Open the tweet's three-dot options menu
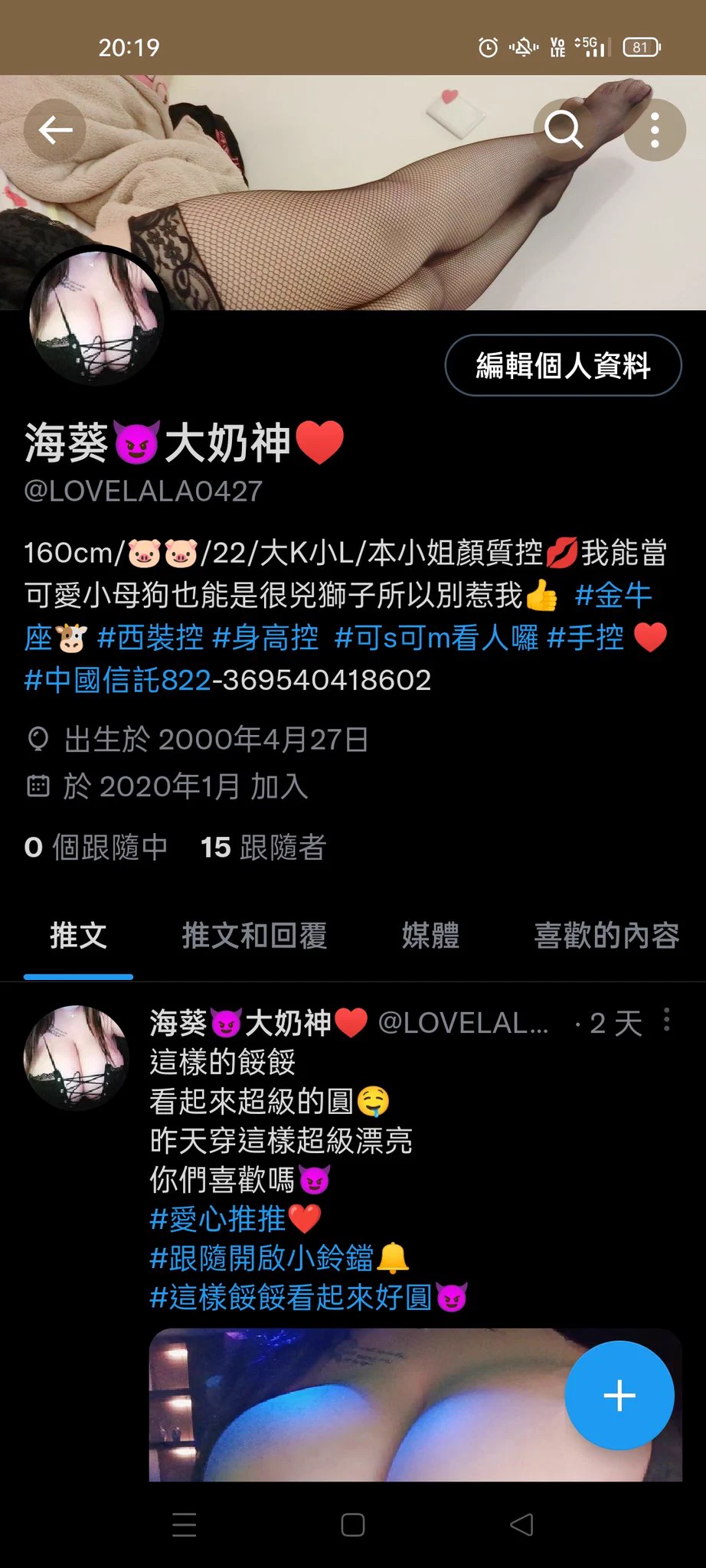The width and height of the screenshot is (706, 1568). click(x=667, y=1021)
